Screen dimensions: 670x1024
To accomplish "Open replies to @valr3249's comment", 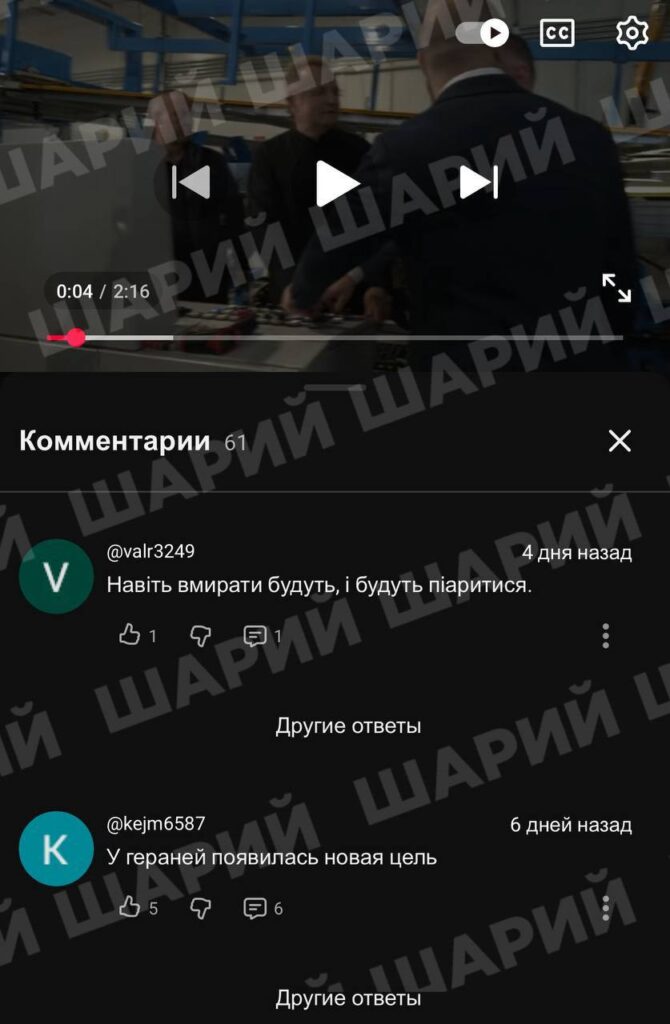I will tap(256, 635).
